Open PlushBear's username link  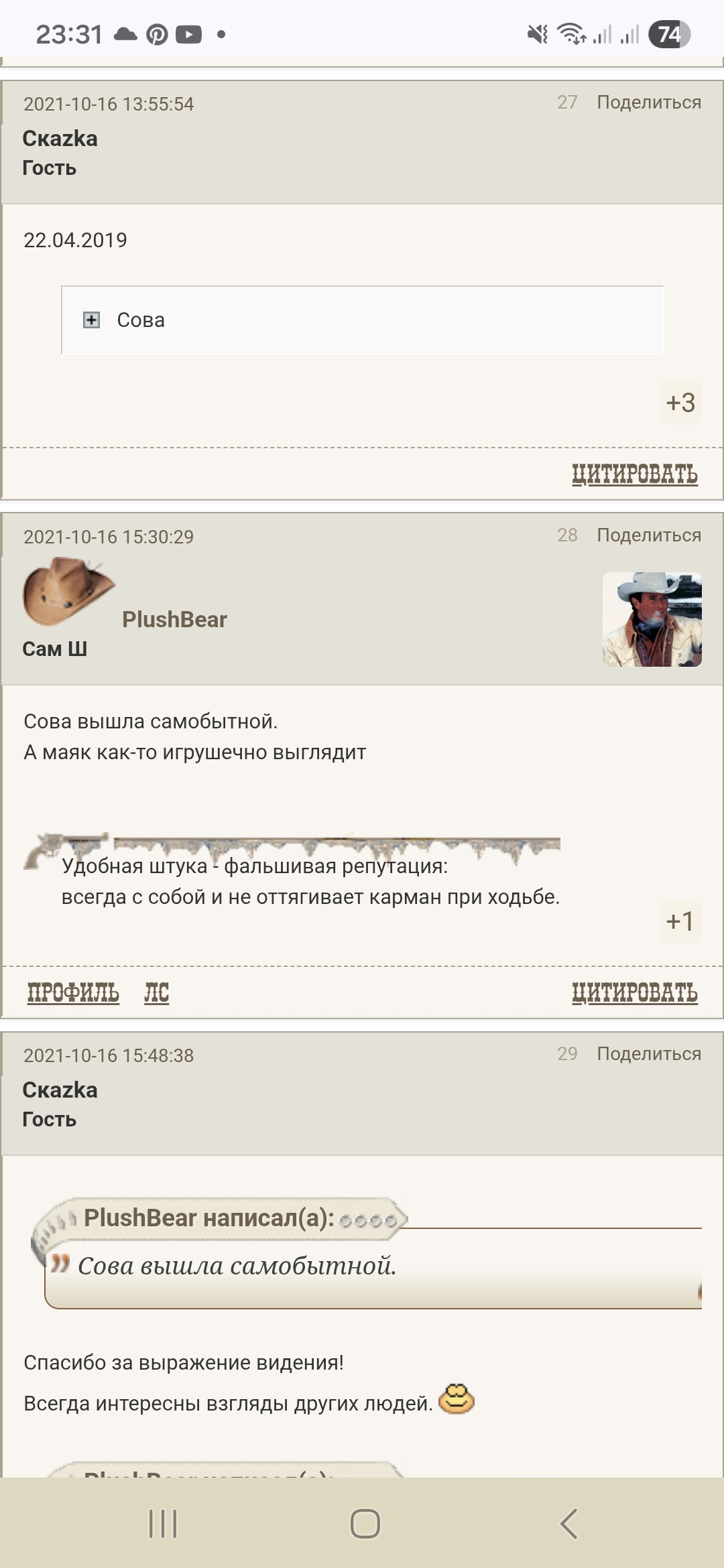174,619
